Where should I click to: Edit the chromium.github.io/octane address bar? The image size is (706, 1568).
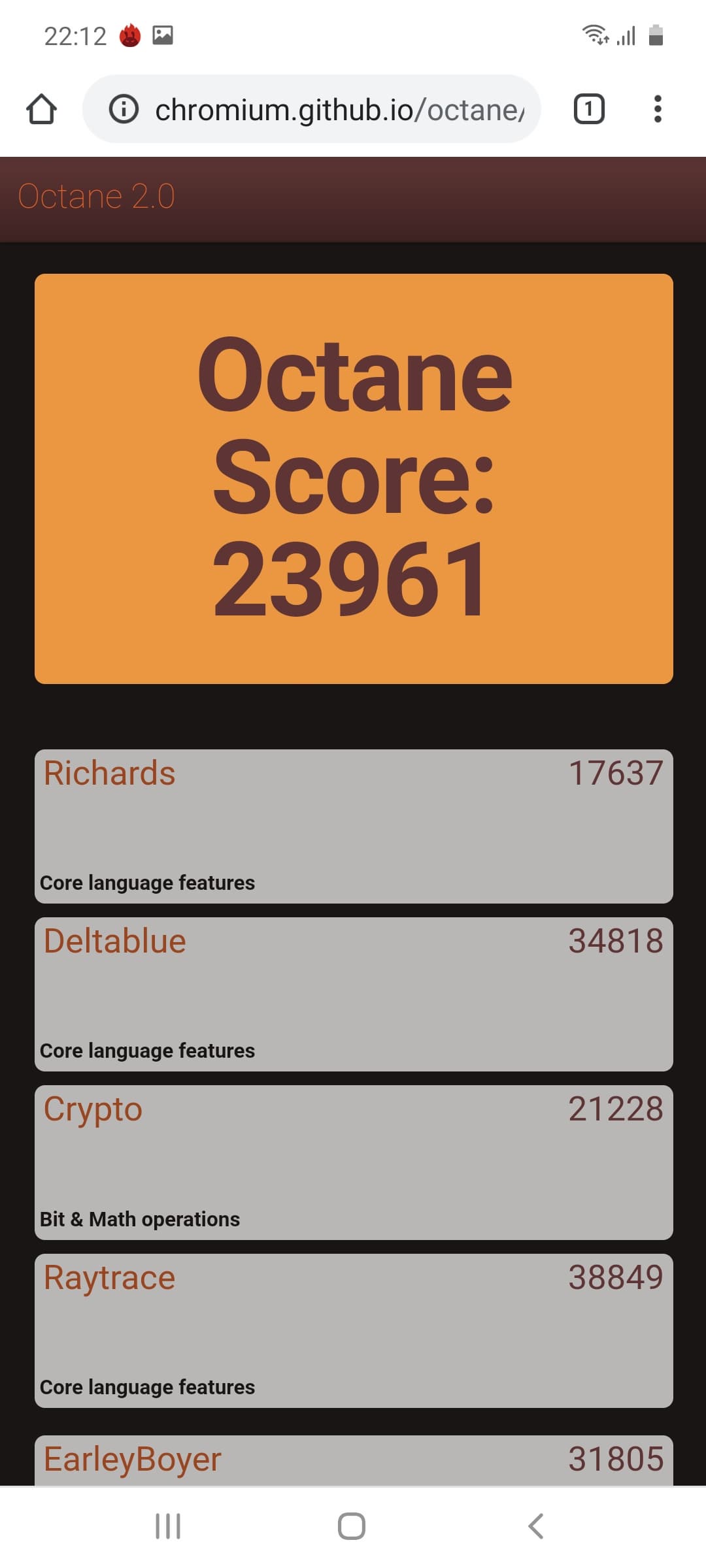(339, 109)
